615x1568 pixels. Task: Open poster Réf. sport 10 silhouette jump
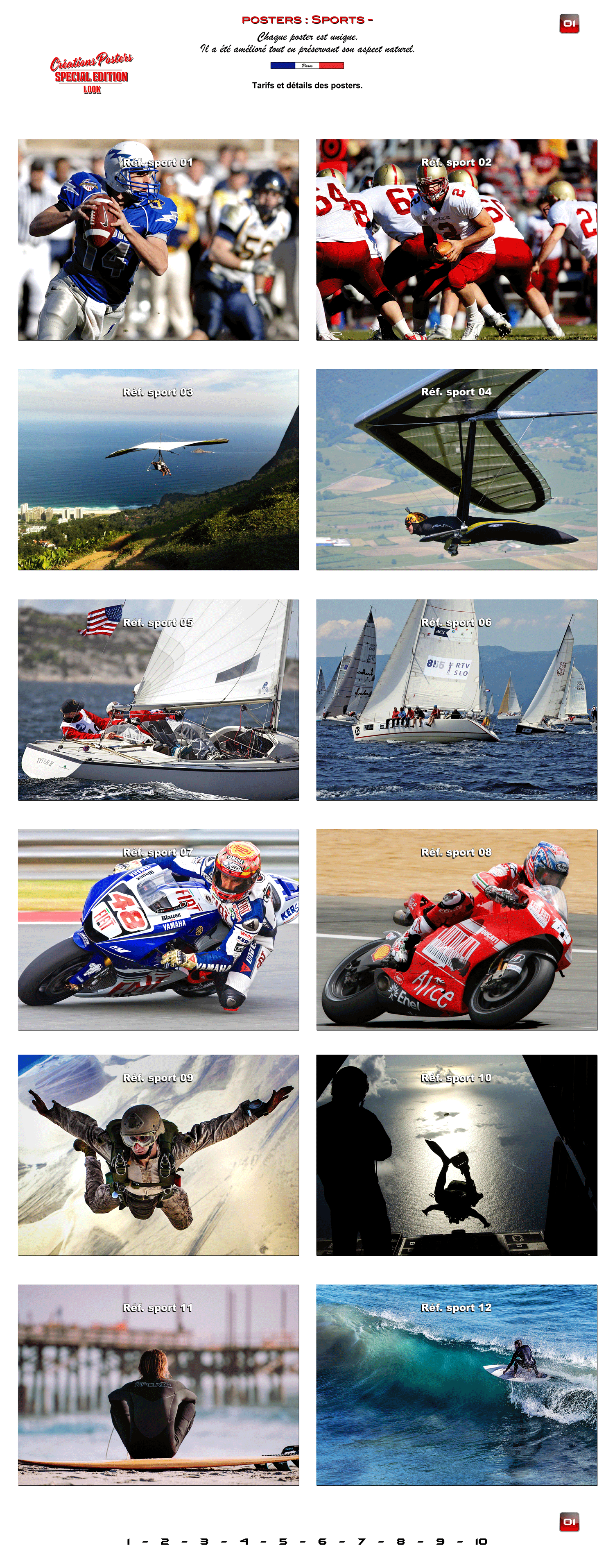click(x=456, y=1155)
